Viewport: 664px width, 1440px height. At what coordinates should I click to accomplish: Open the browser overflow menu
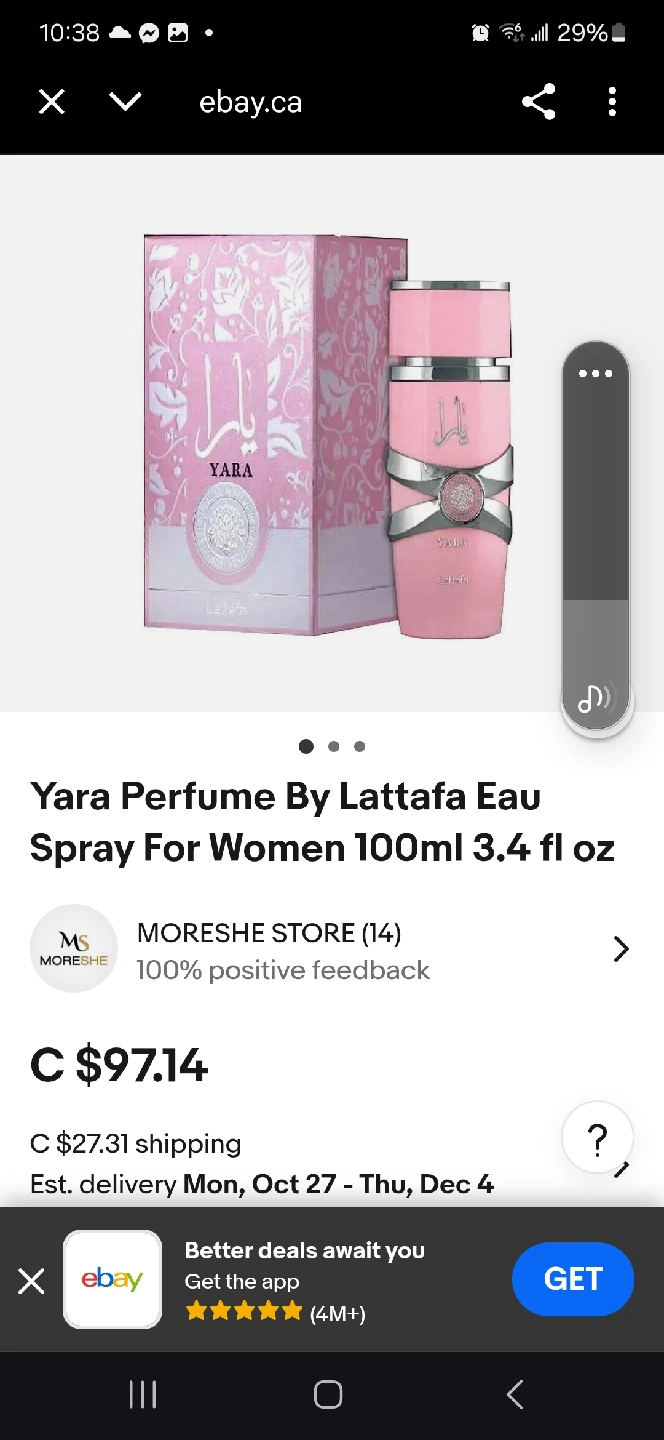pyautogui.click(x=612, y=102)
